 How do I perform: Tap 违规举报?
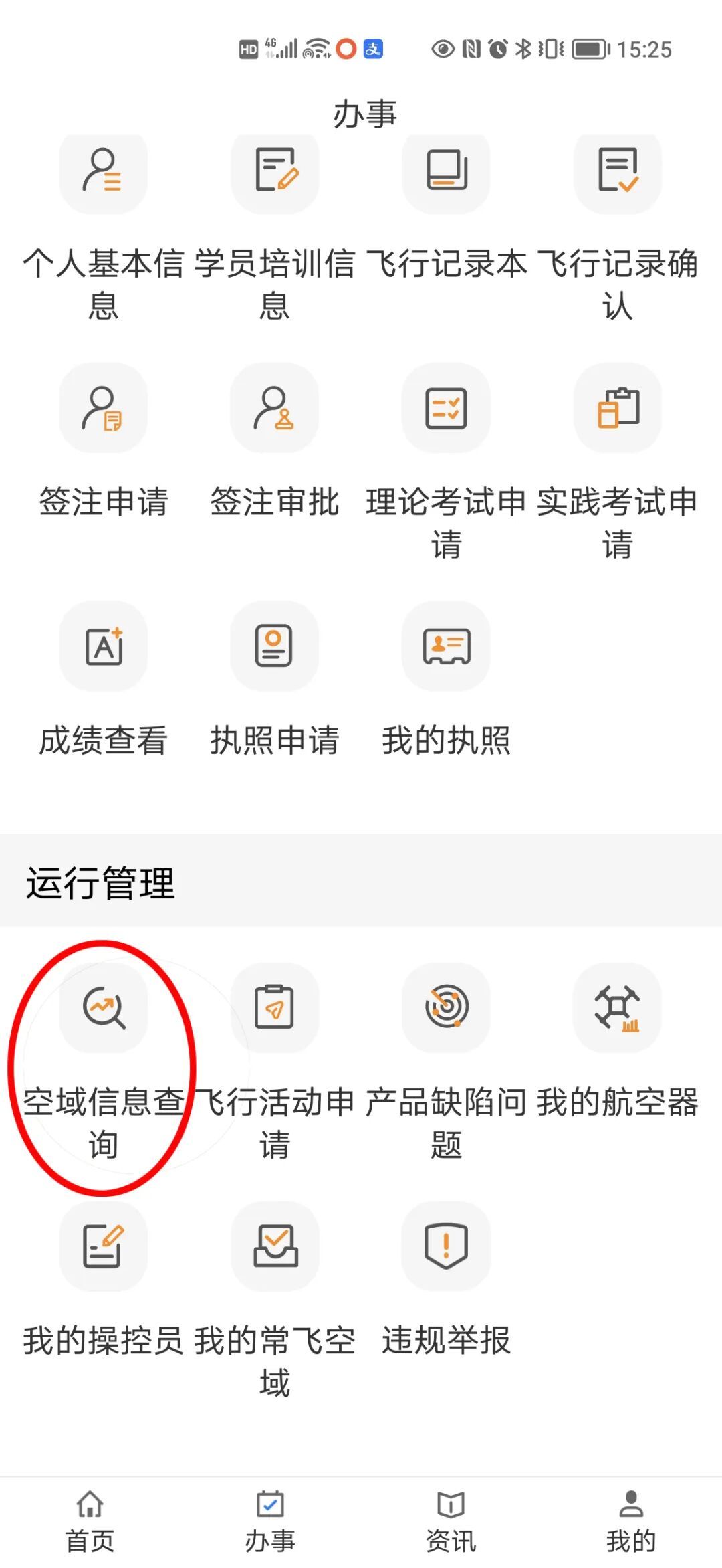coord(446,1246)
